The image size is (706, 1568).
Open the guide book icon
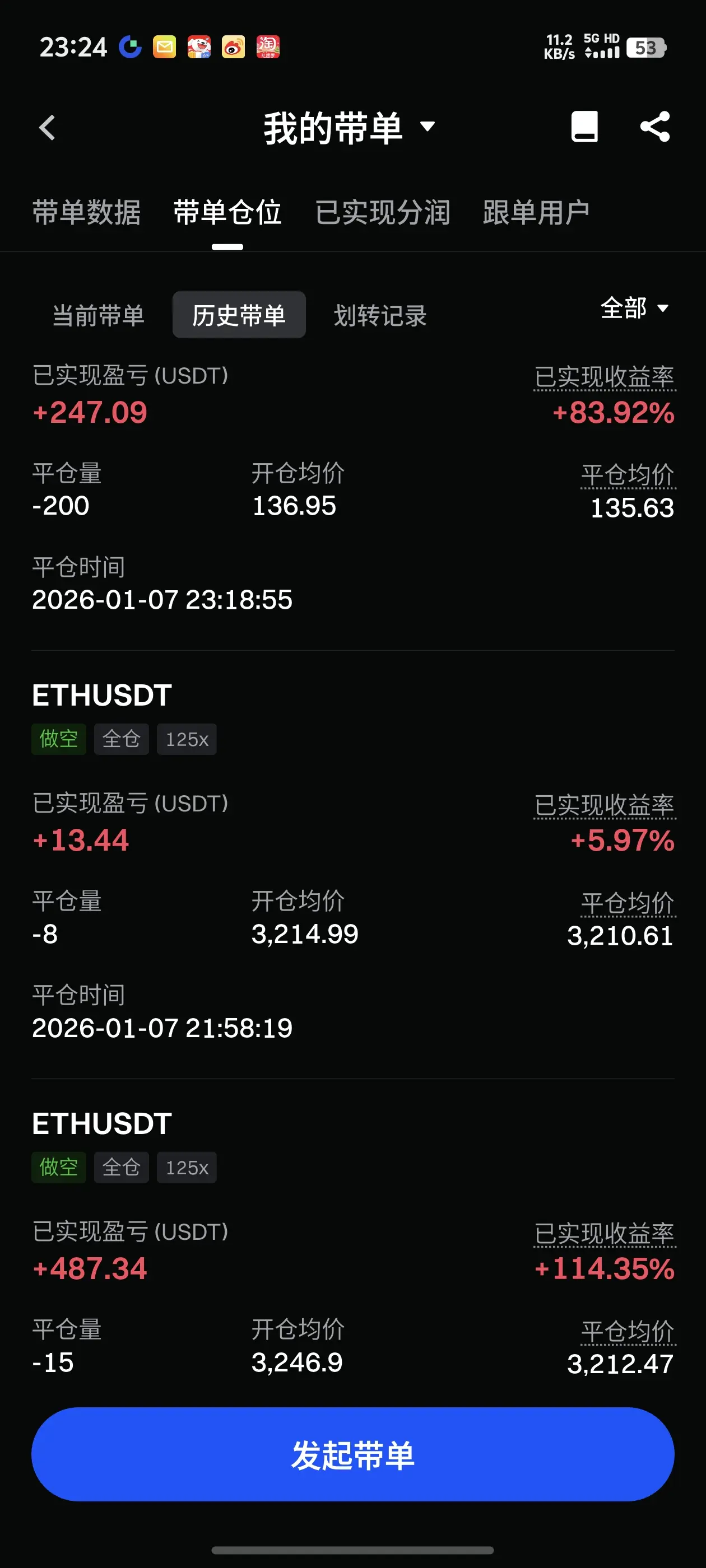(583, 127)
